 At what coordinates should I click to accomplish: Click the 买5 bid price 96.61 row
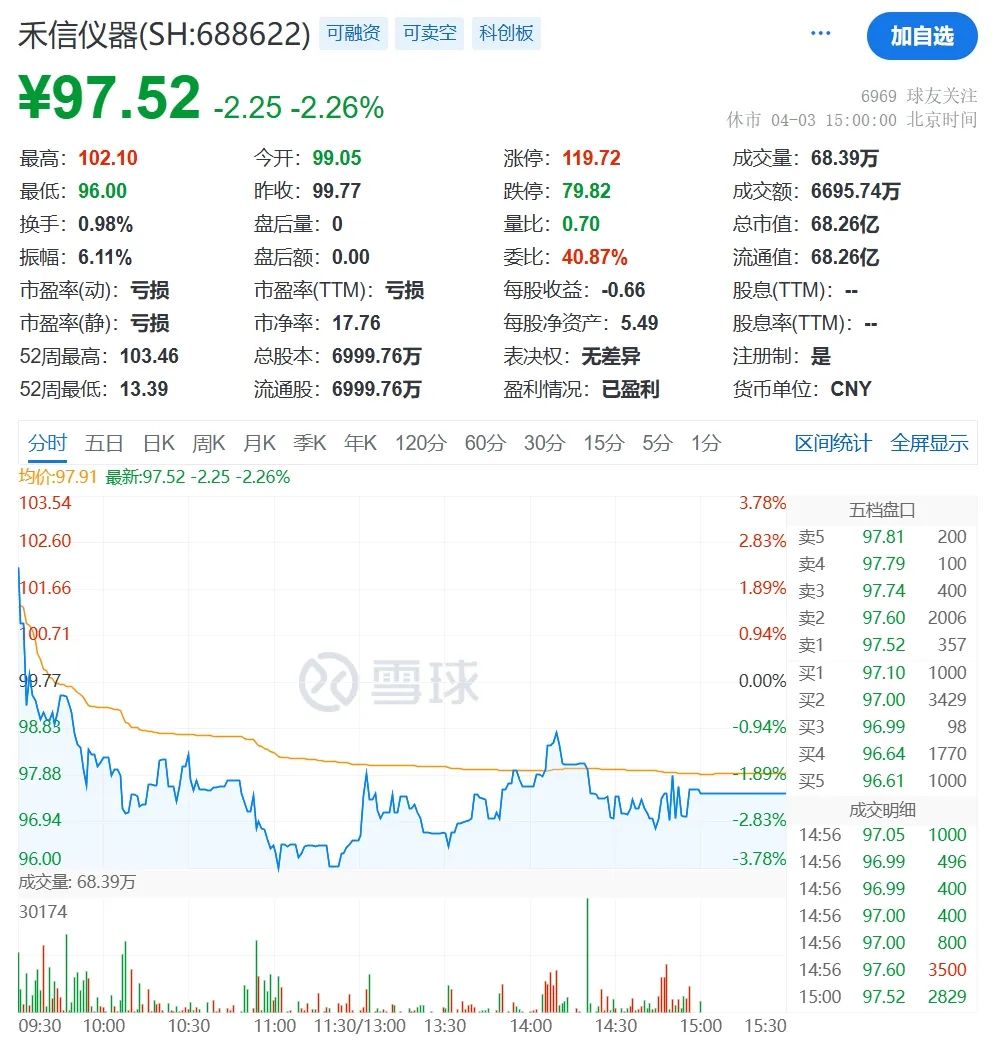[884, 781]
